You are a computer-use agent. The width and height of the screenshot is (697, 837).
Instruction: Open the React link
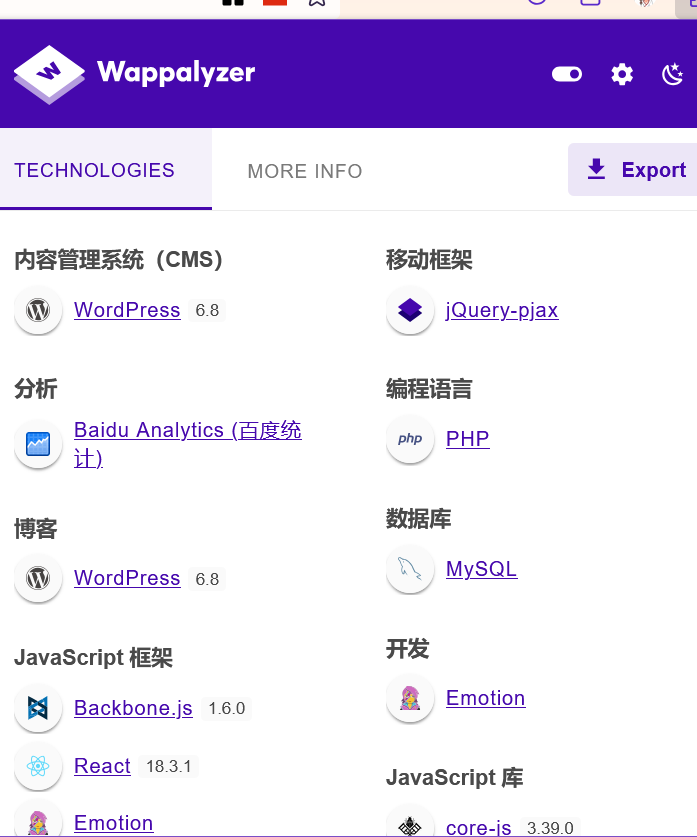coord(102,766)
